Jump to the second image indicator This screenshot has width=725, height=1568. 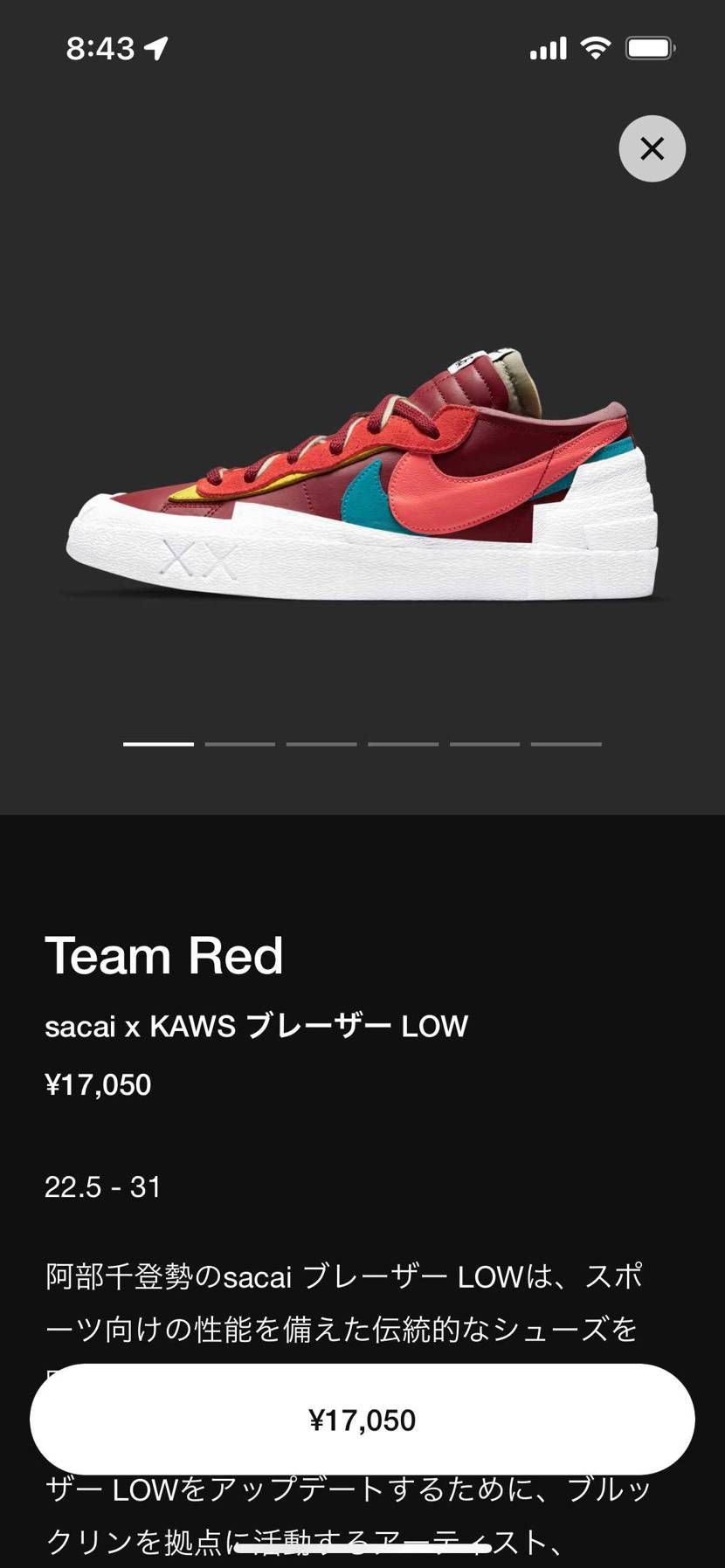(x=240, y=744)
